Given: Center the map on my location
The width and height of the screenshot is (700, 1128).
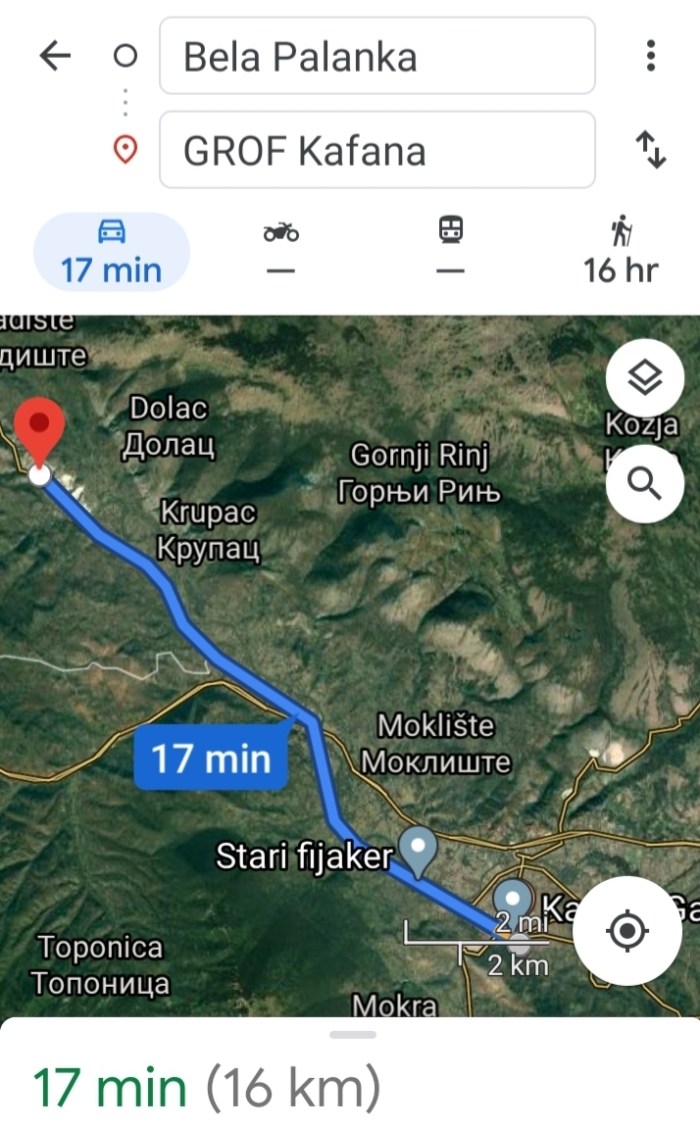Looking at the screenshot, I should (627, 931).
